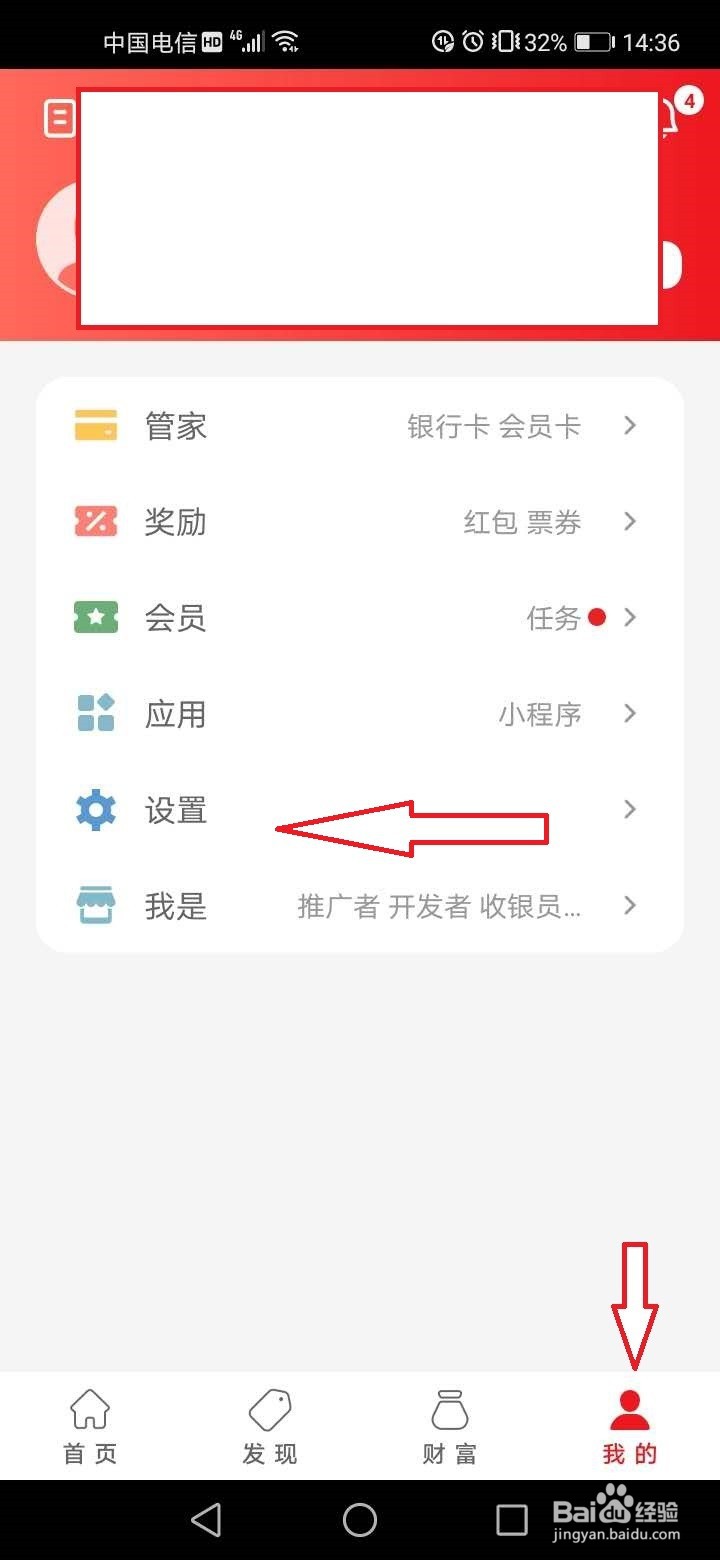Screen dimensions: 720x1560
Task: Open the 财富 wealth tab
Action: [x=448, y=1425]
